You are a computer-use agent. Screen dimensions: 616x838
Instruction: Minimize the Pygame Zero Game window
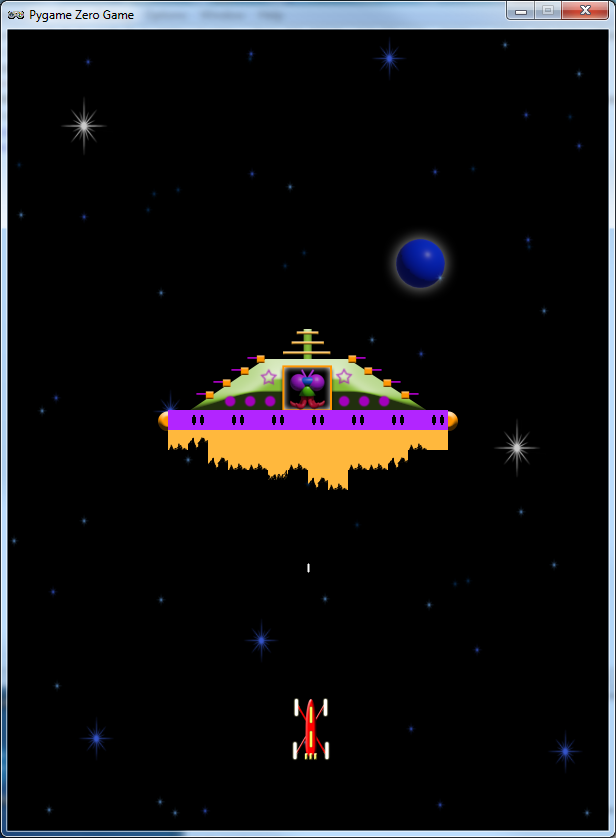[520, 10]
